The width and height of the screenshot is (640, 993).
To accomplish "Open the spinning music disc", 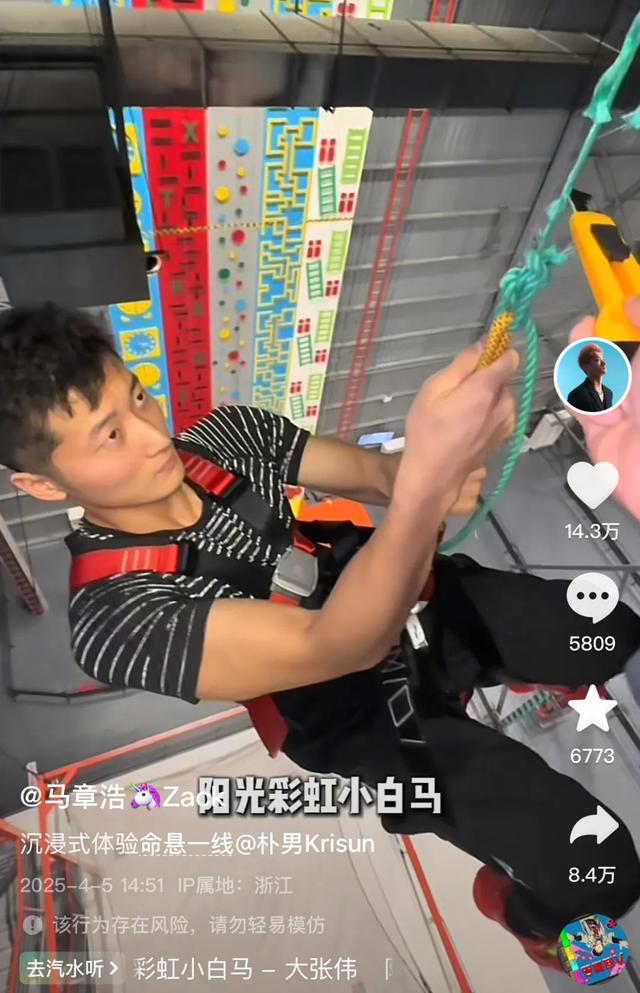I will [x=592, y=948].
